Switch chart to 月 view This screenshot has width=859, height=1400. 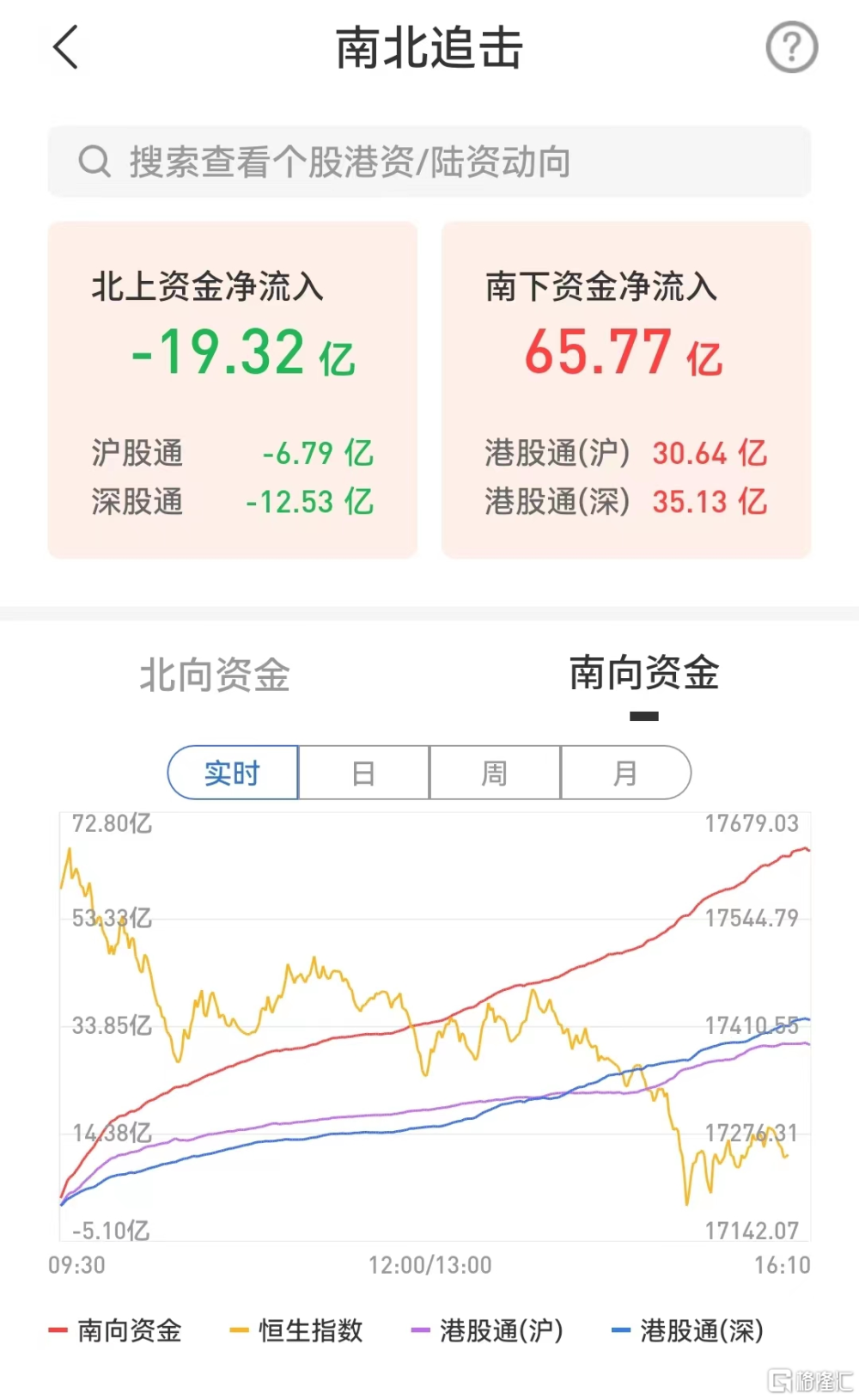626,773
